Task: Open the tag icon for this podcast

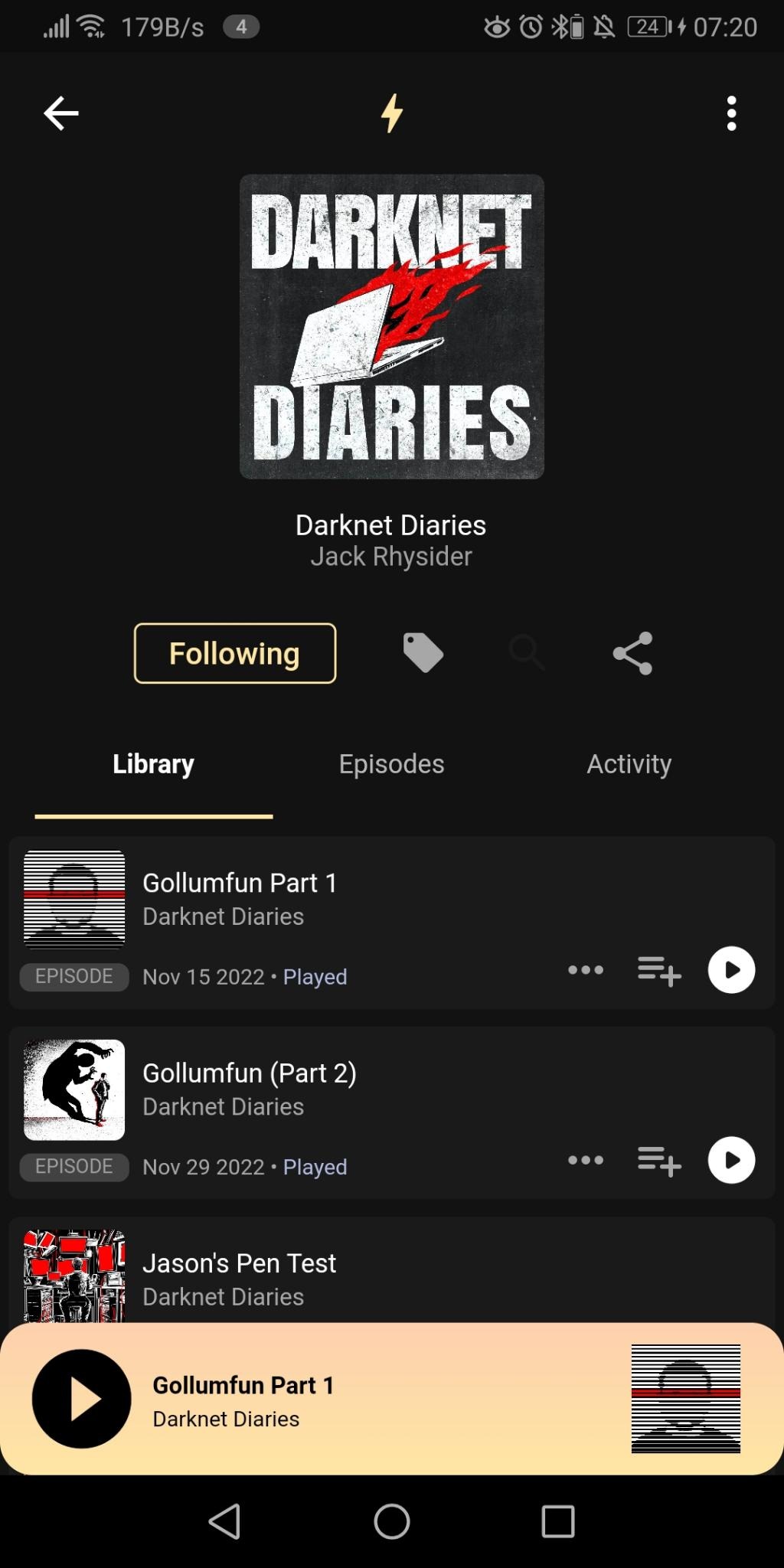Action: pyautogui.click(x=423, y=653)
